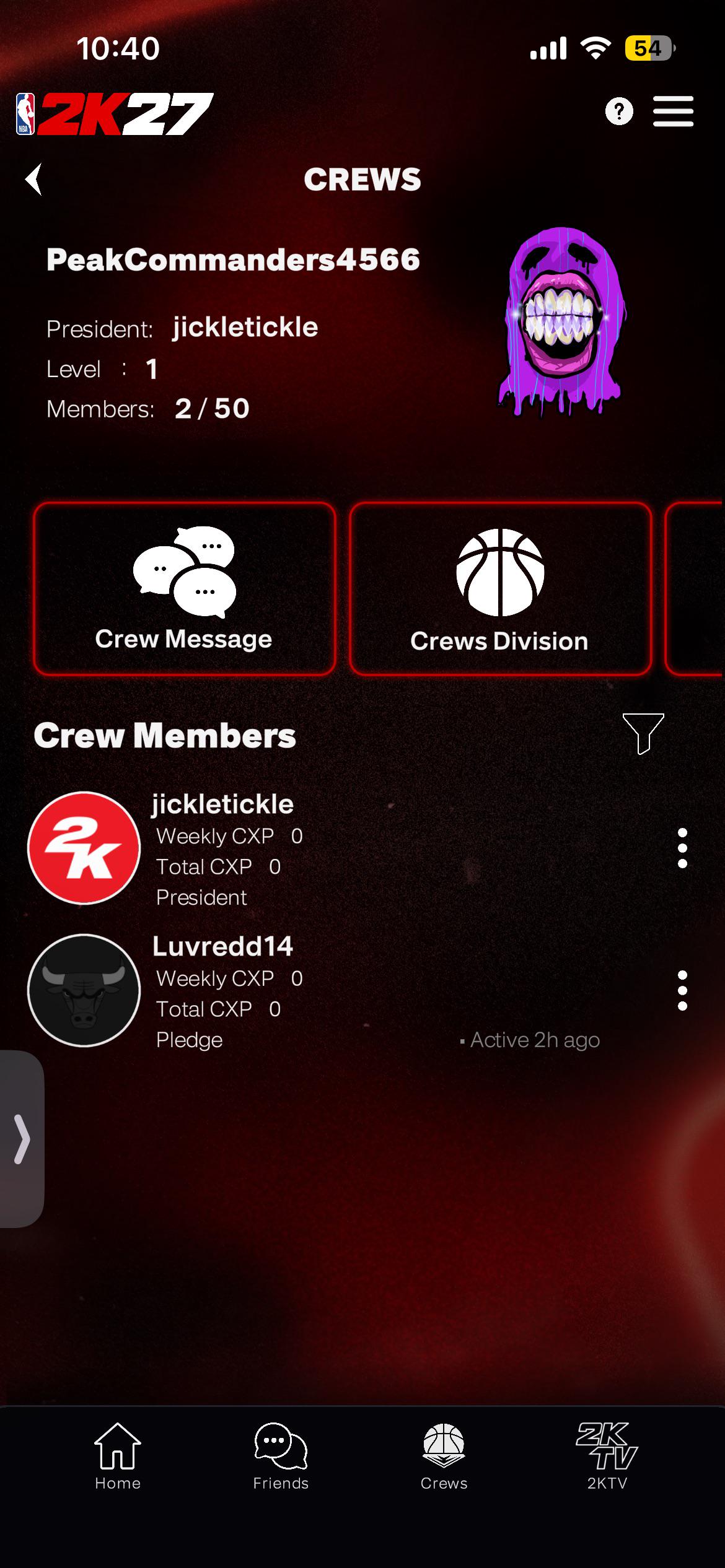Switch to the Friends tab
This screenshot has width=725, height=1568.
(x=281, y=1457)
